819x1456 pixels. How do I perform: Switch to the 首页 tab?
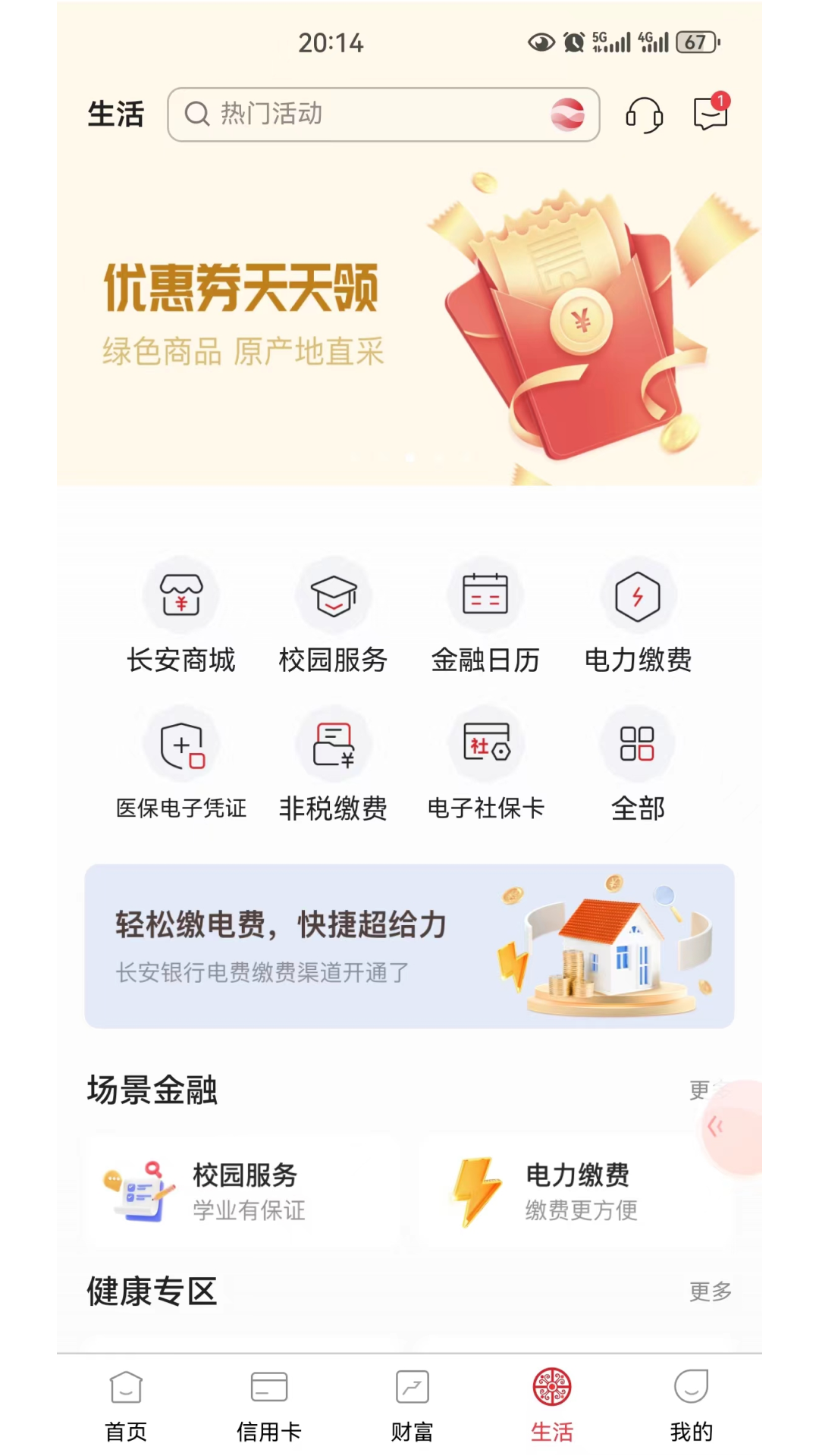point(125,1407)
